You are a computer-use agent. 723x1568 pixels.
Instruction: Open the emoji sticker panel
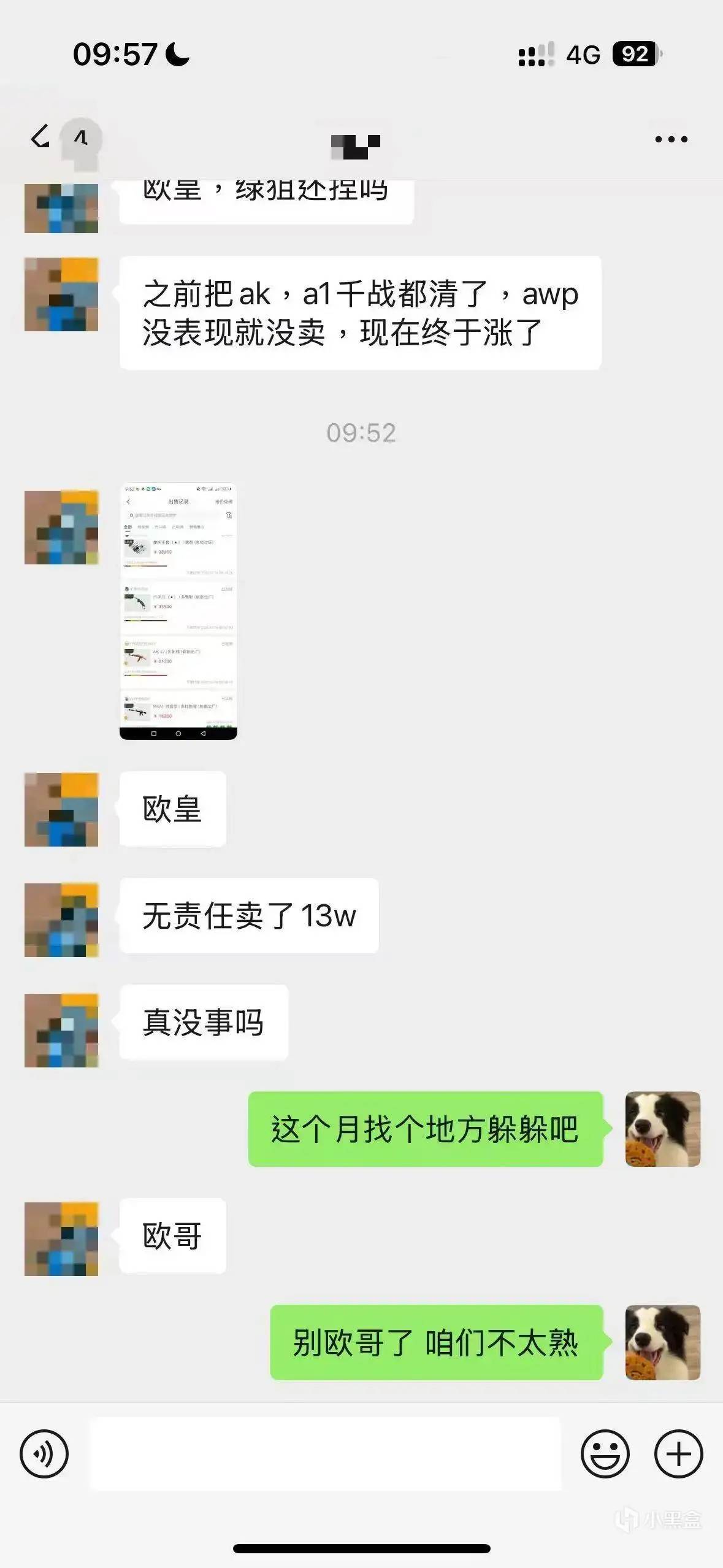click(605, 1453)
